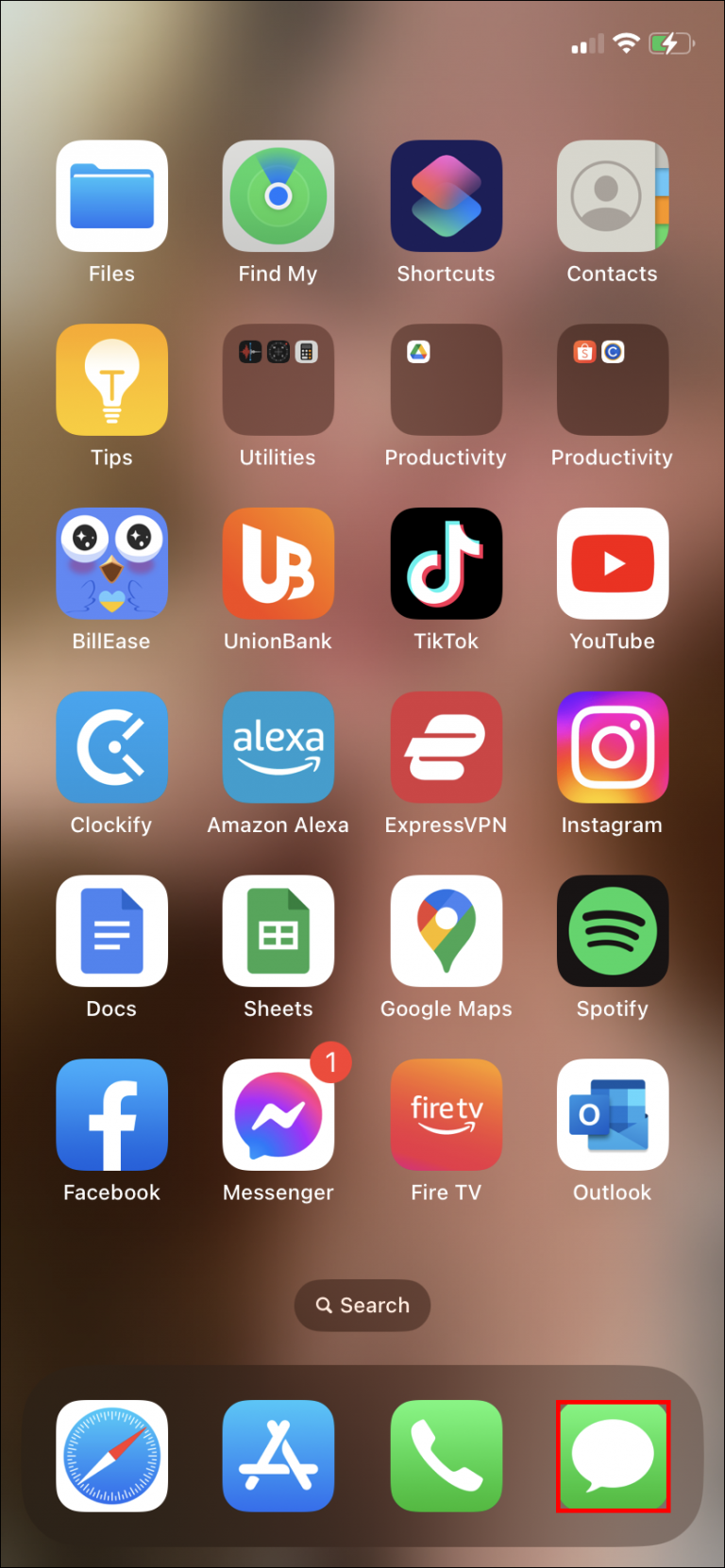
Task: Launch the TikTok app
Action: 446,563
